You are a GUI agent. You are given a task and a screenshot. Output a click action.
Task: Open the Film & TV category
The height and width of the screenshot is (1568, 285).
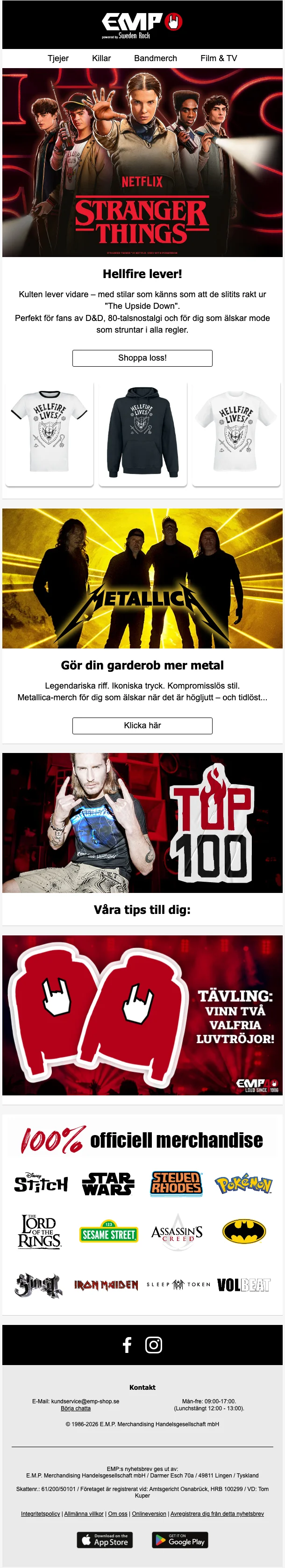coord(219,58)
